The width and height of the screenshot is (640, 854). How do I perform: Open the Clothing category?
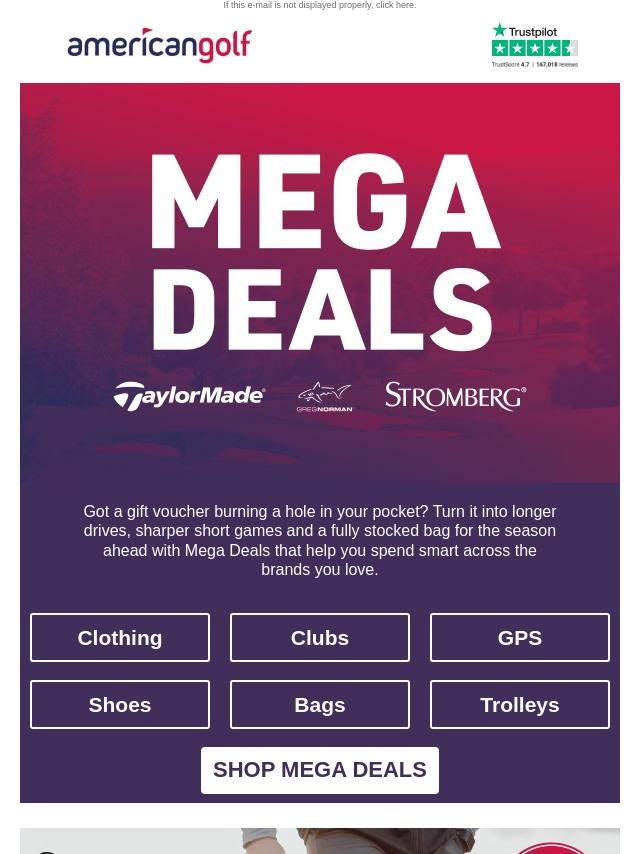[120, 637]
